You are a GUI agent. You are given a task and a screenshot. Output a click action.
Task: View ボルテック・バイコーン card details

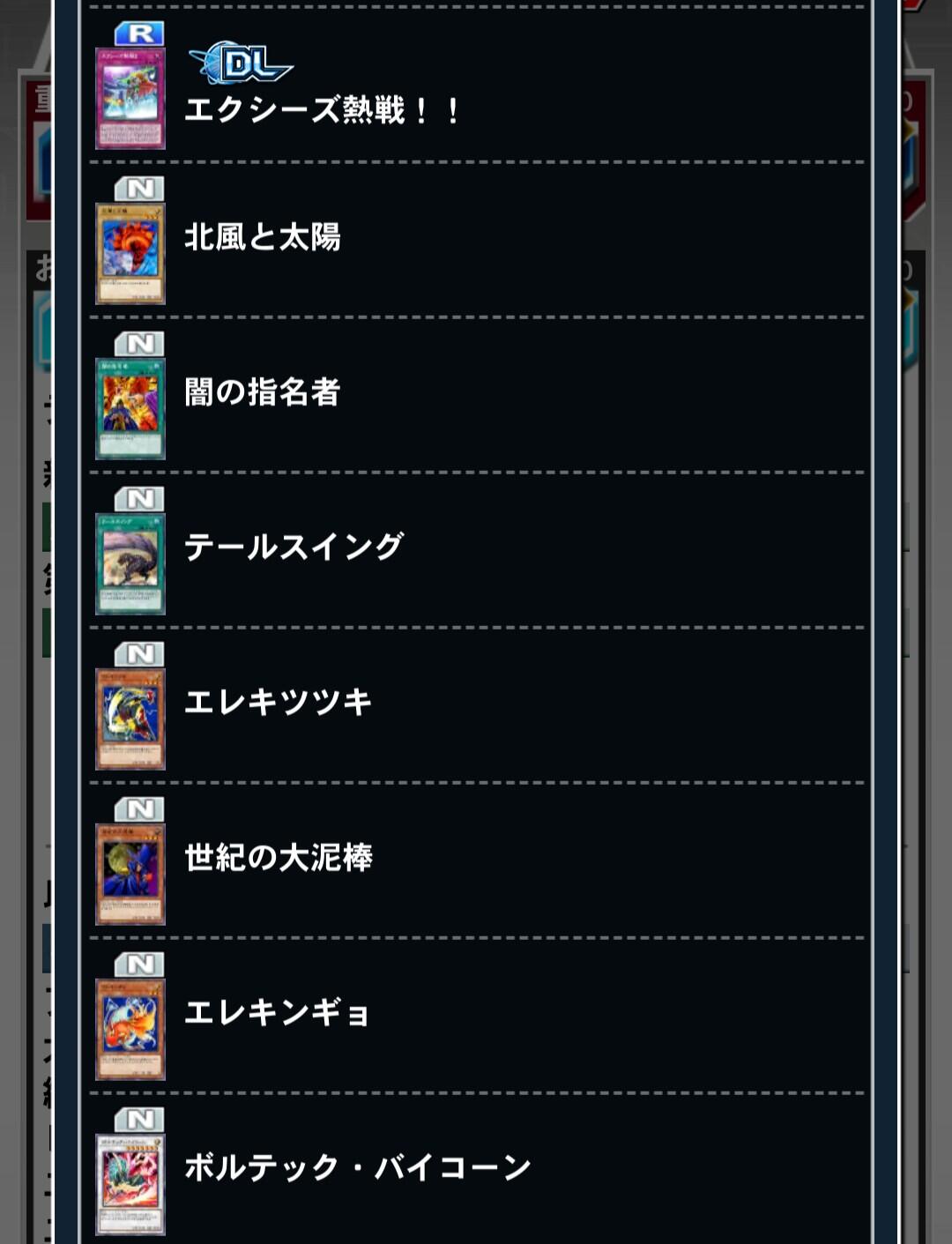476,1169
